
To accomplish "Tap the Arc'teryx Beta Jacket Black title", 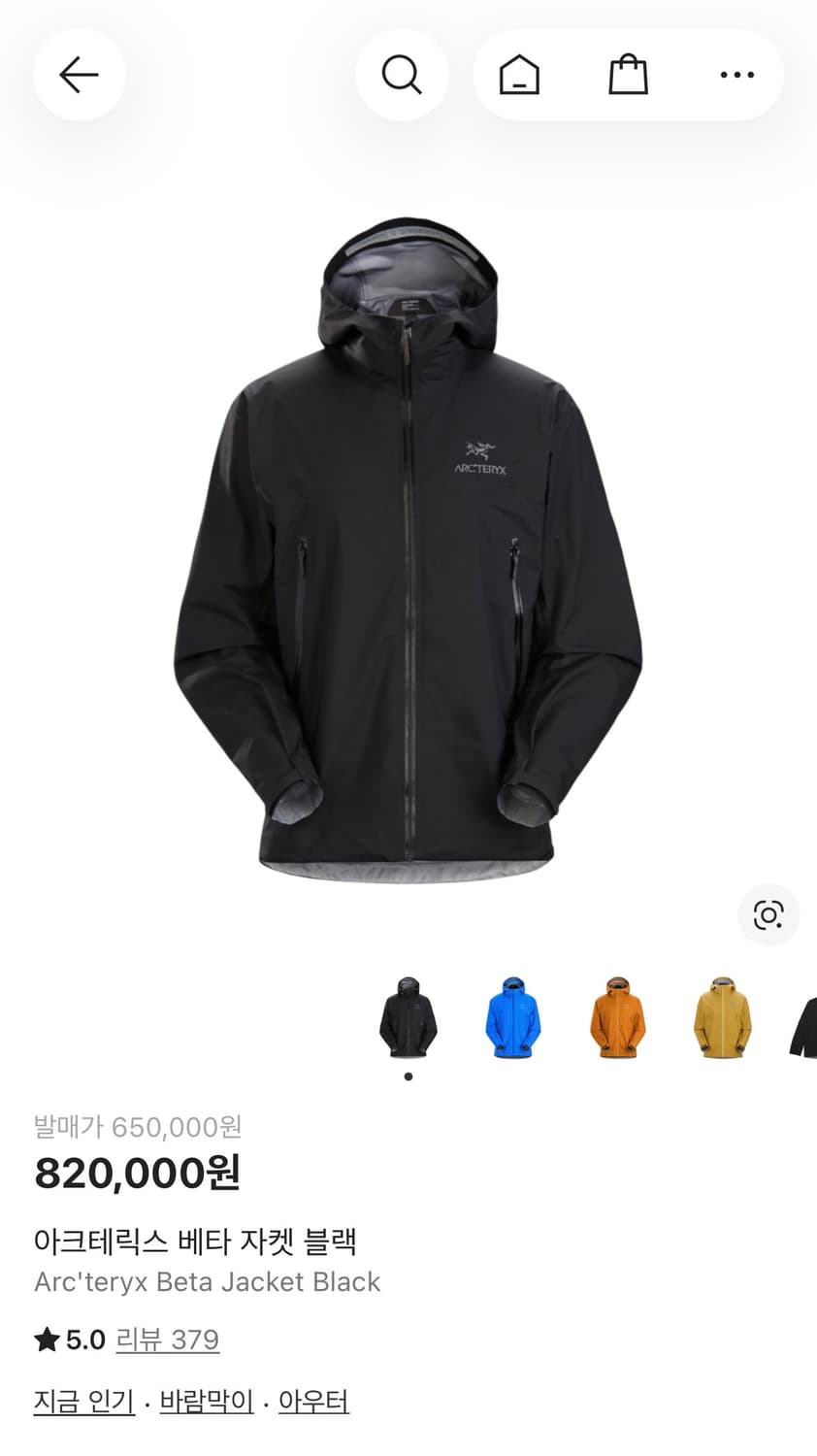I will (x=208, y=1282).
